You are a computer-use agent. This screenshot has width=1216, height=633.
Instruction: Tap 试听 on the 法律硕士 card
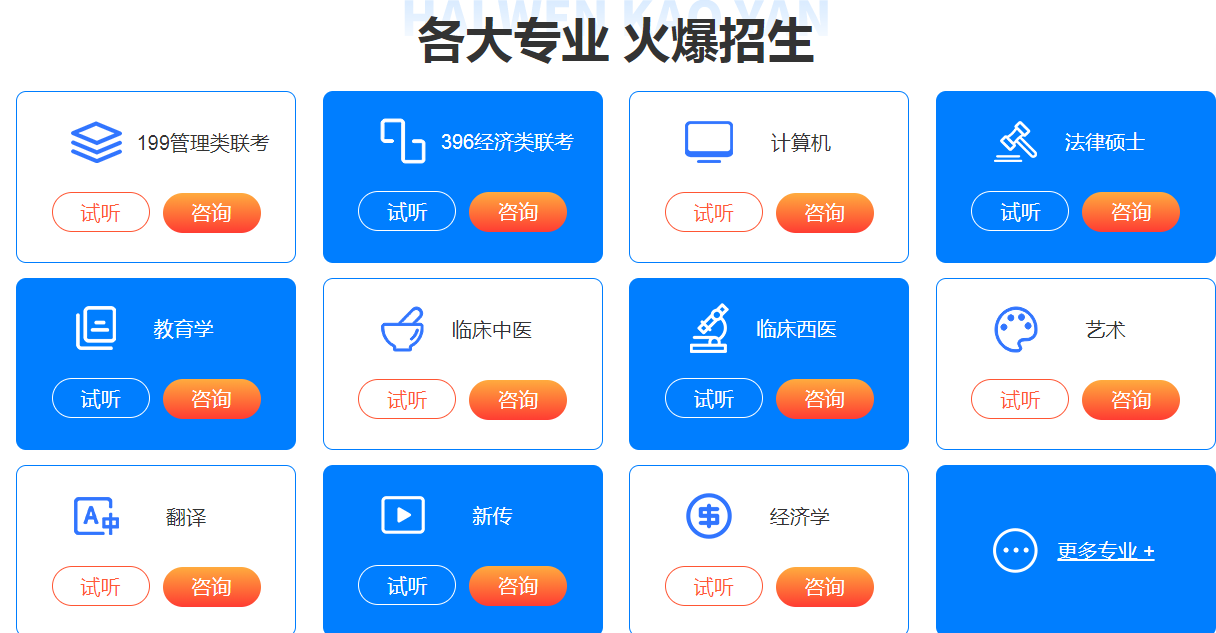pos(1020,211)
